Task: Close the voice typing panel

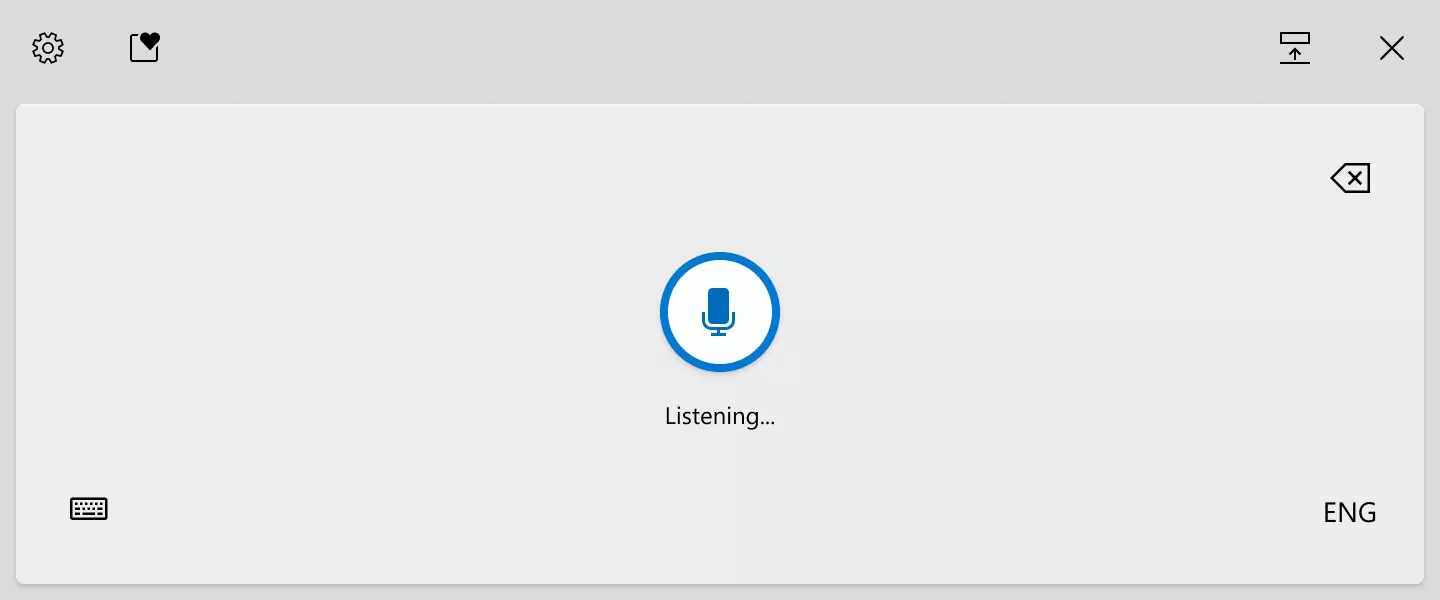Action: click(x=1391, y=48)
